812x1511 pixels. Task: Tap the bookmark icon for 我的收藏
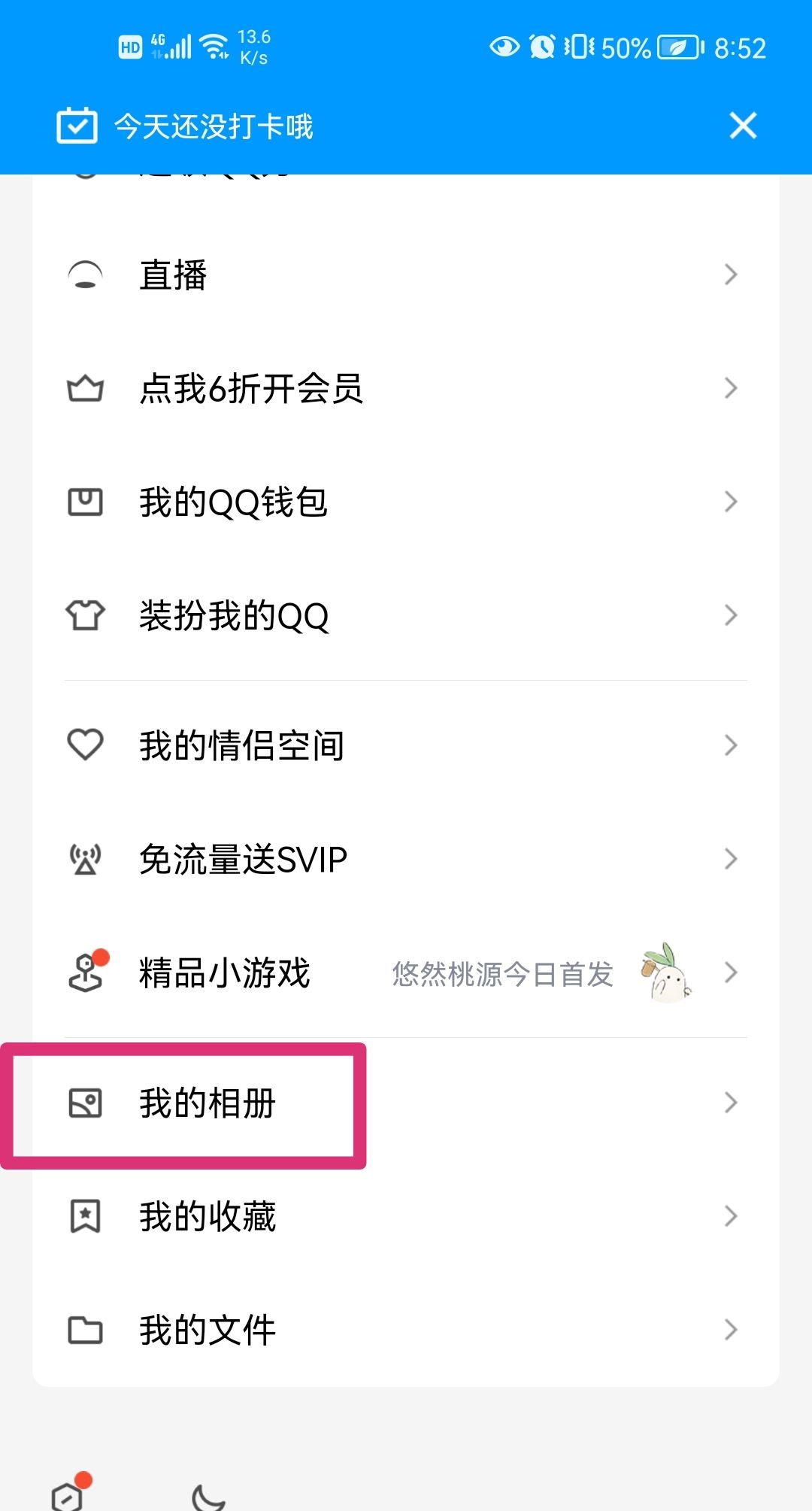tap(85, 1215)
